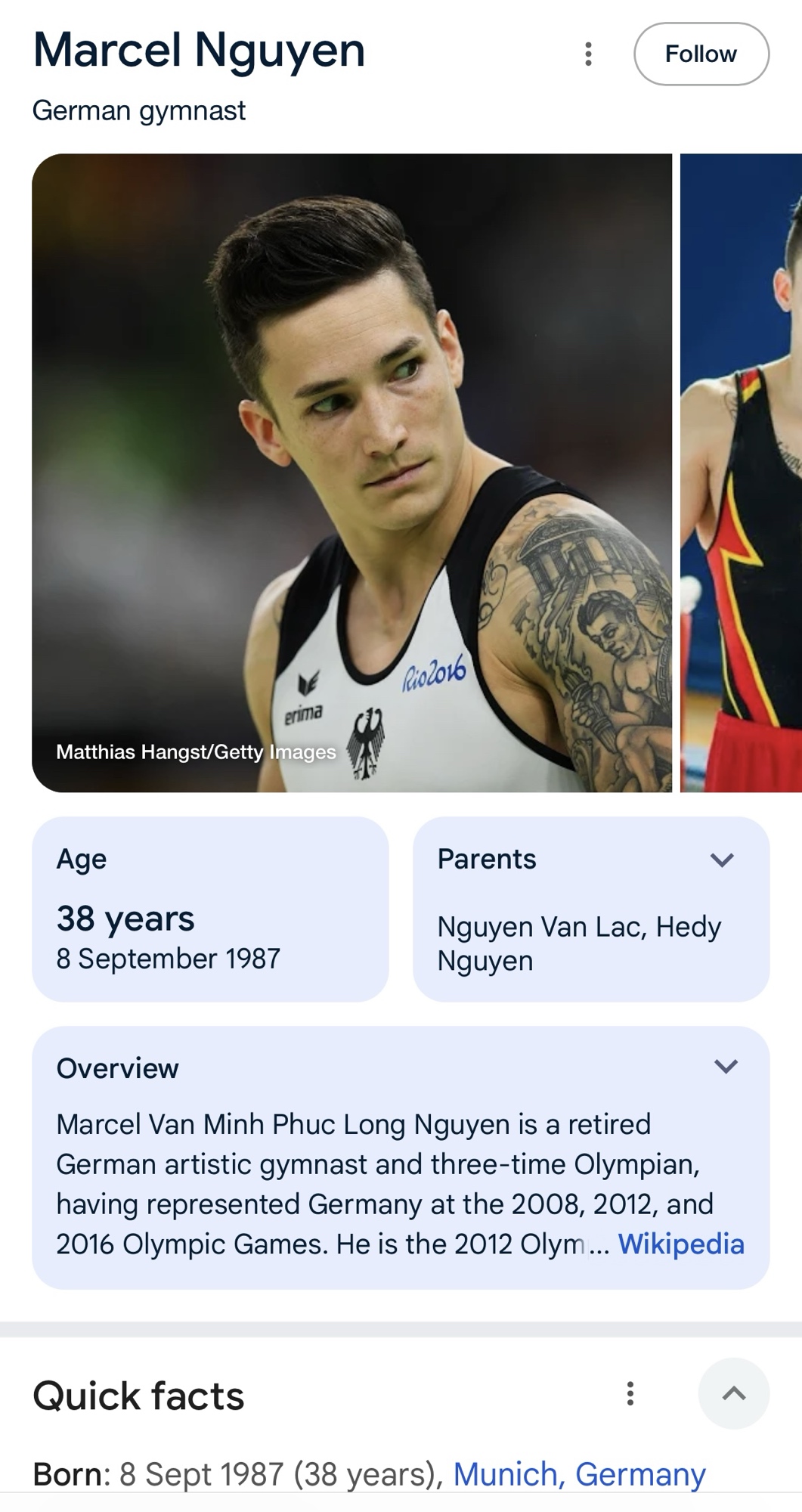Expand the Overview card
Viewport: 802px width, 1512px height.
[x=726, y=1067]
